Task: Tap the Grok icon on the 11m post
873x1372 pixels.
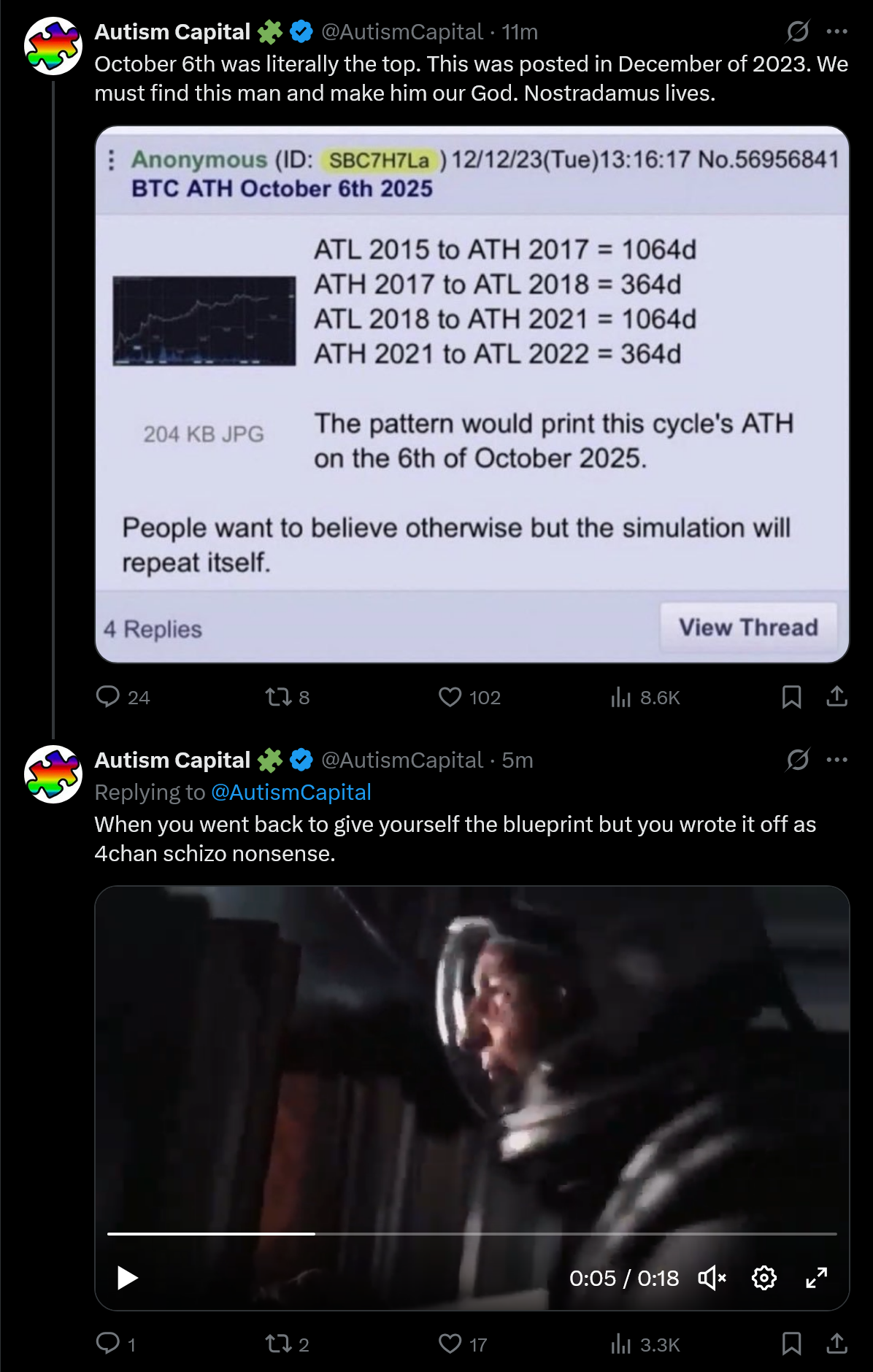Action: point(797,31)
